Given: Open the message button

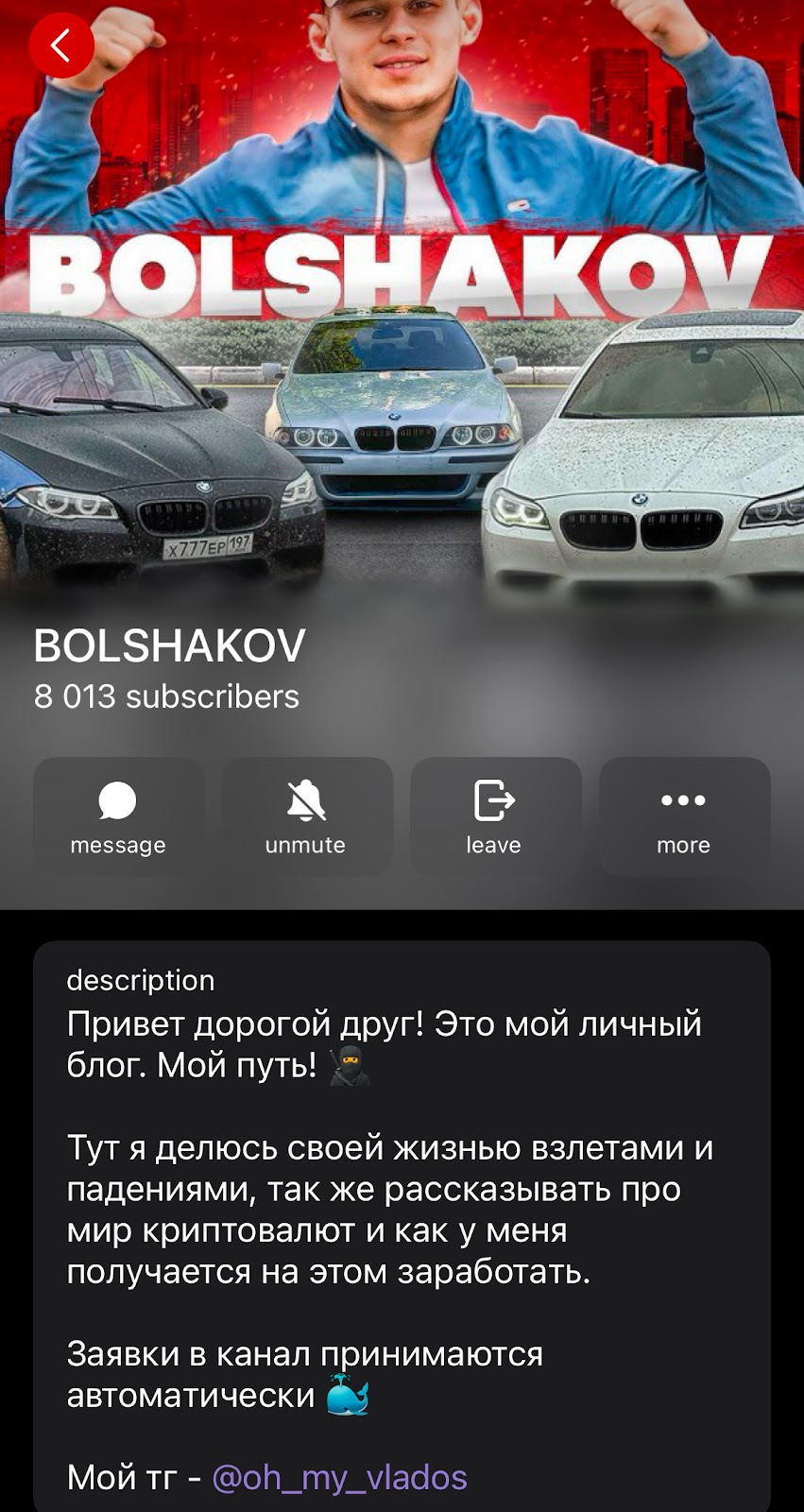Looking at the screenshot, I should point(118,816).
